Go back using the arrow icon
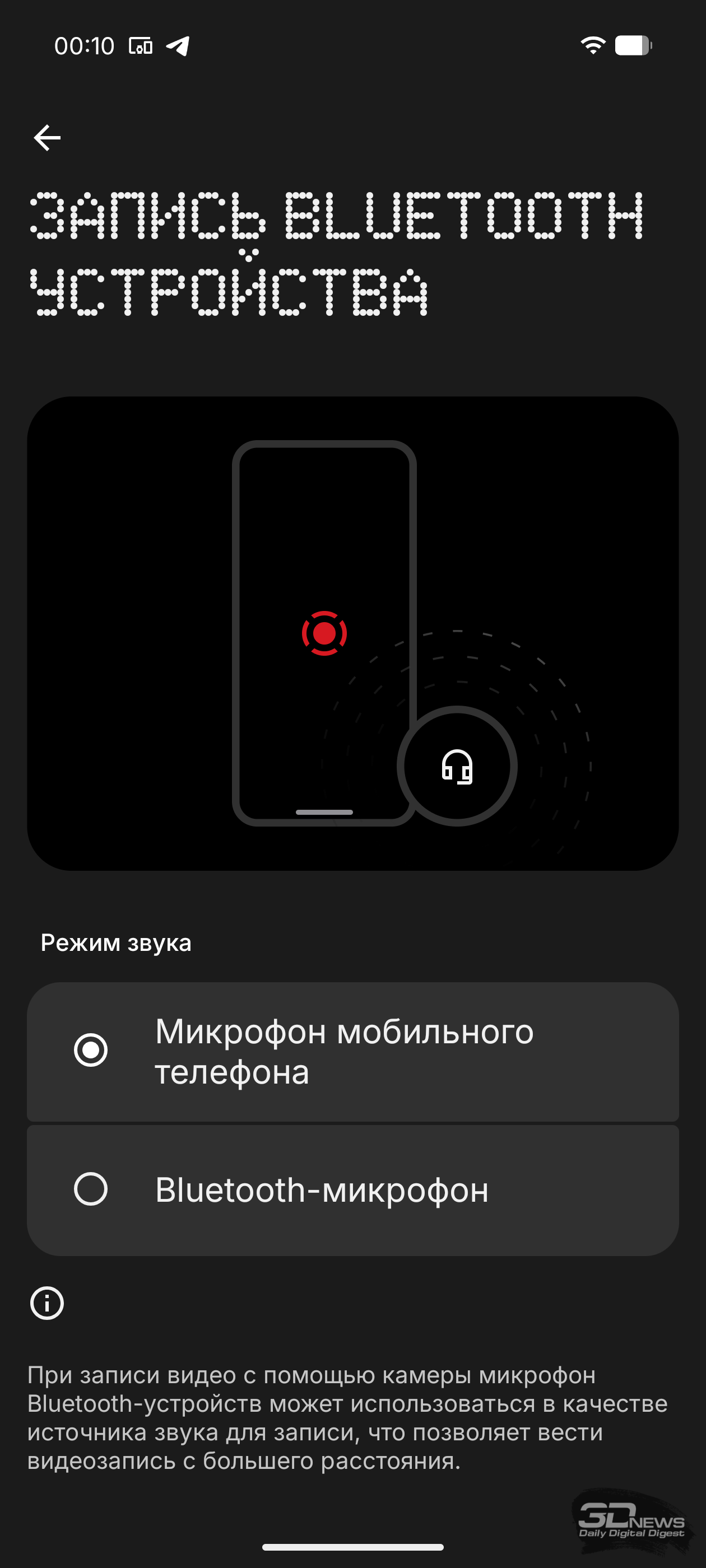 pos(47,138)
